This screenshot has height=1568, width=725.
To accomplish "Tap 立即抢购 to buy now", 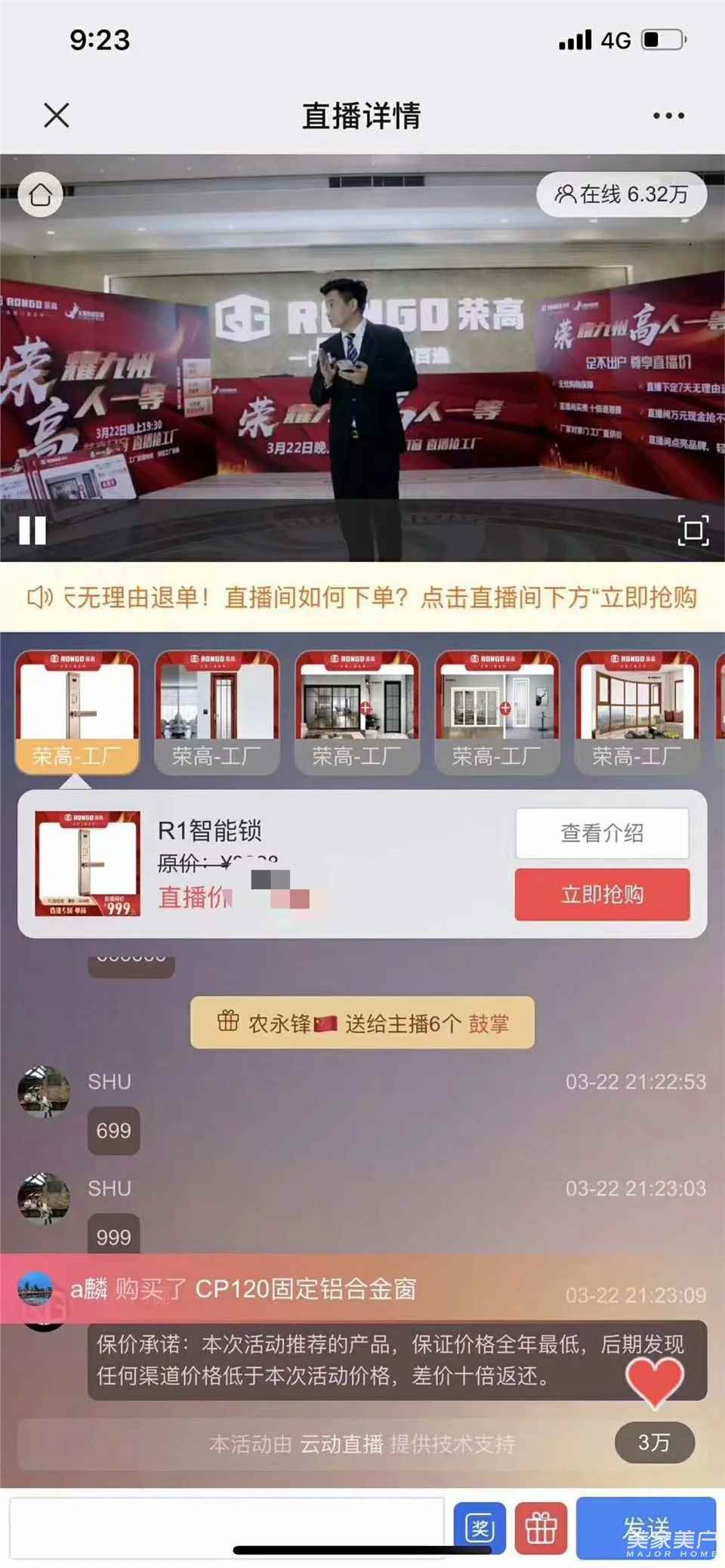I will click(602, 895).
